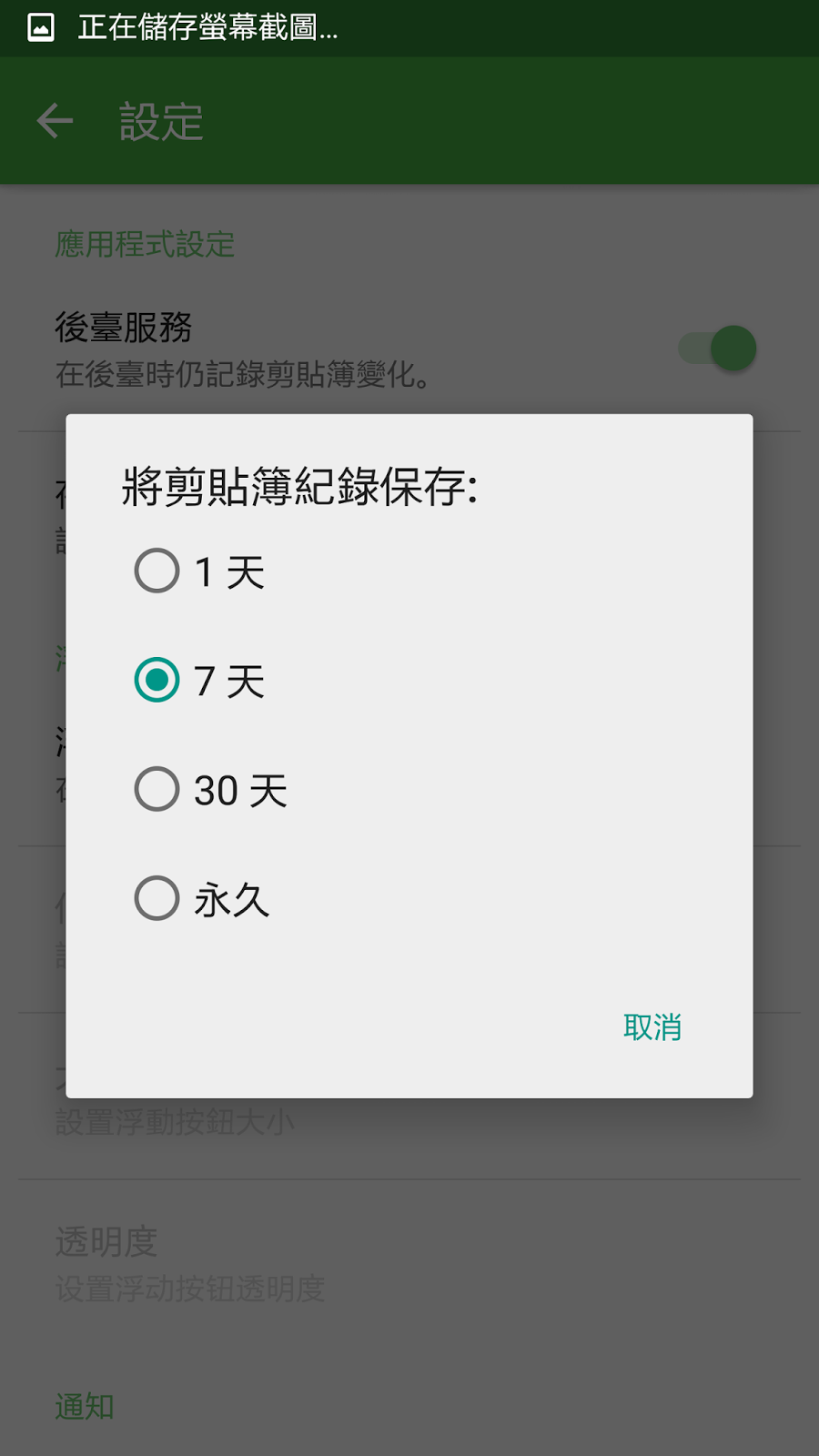The height and width of the screenshot is (1456, 819).
Task: Pick the 永久 option
Action: tap(157, 899)
